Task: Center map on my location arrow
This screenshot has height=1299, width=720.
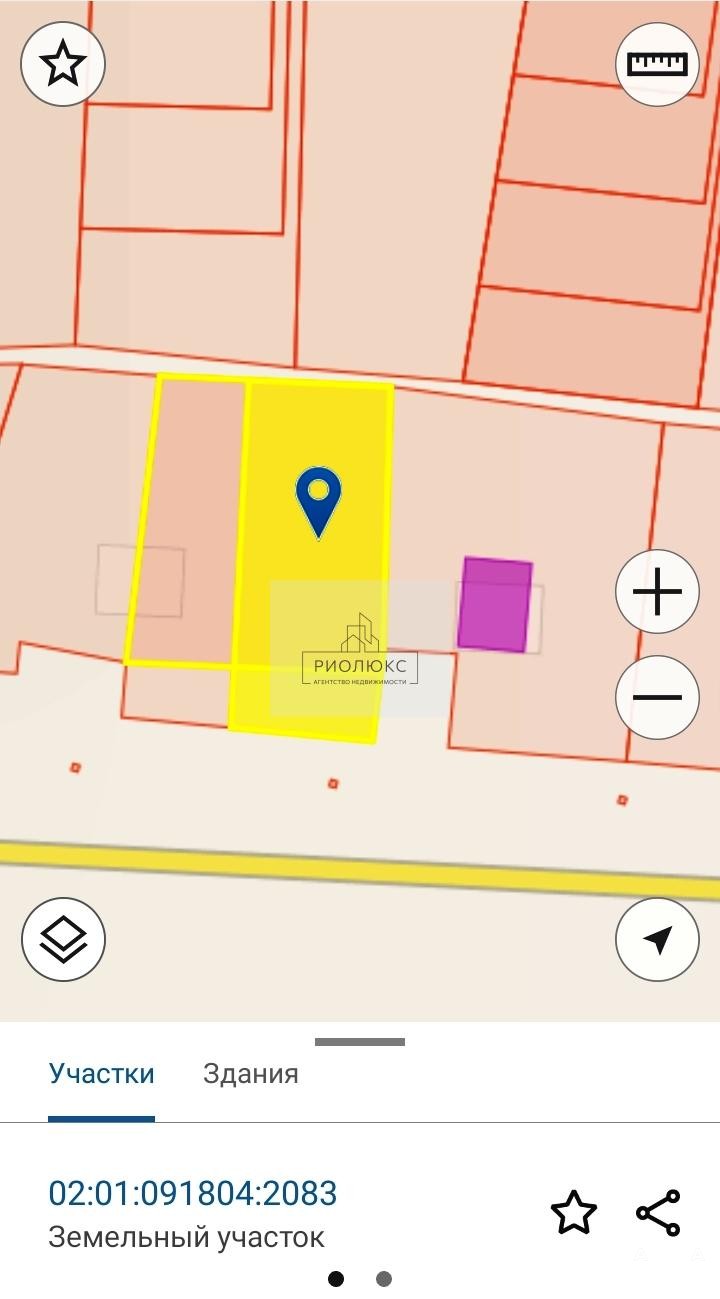Action: click(x=657, y=939)
